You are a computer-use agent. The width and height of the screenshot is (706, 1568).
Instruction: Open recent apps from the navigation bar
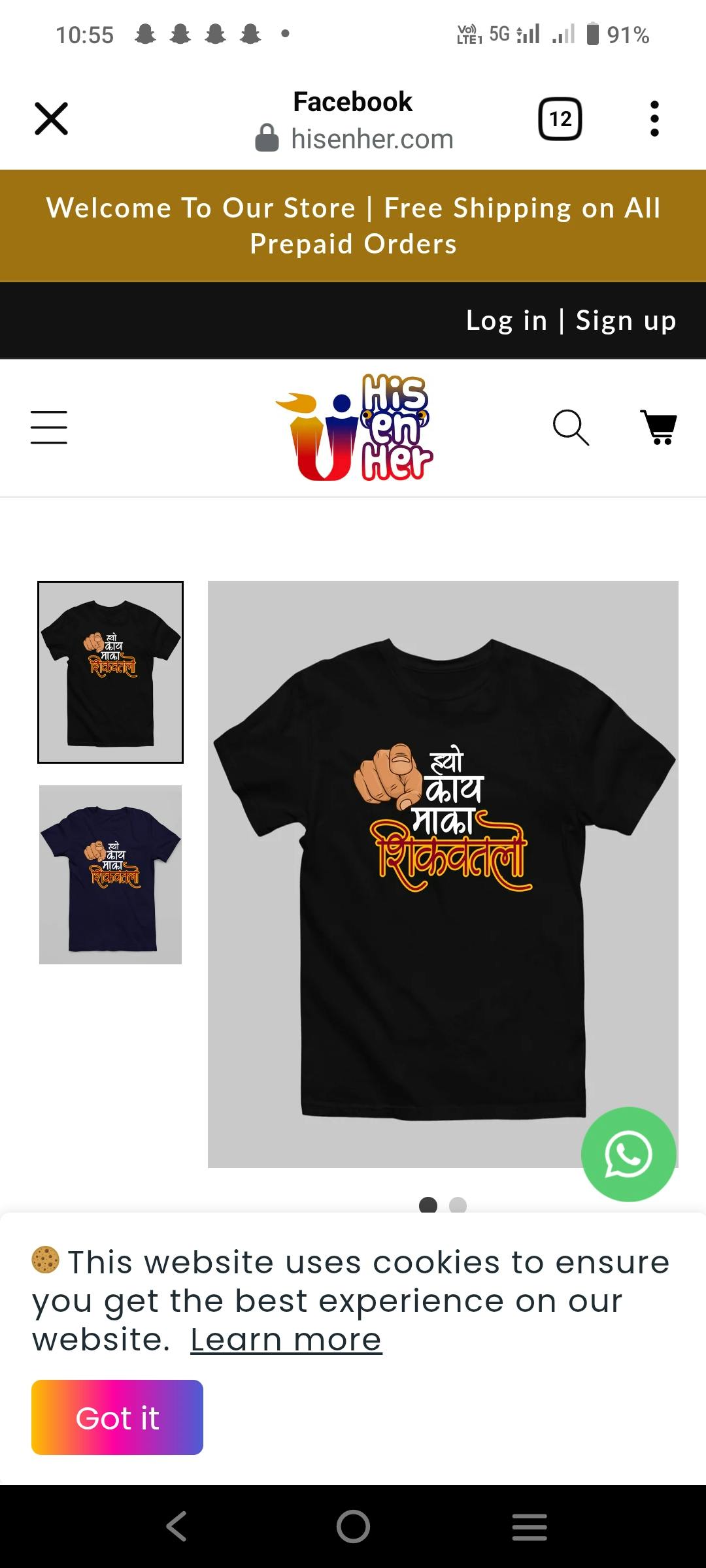click(x=529, y=1527)
